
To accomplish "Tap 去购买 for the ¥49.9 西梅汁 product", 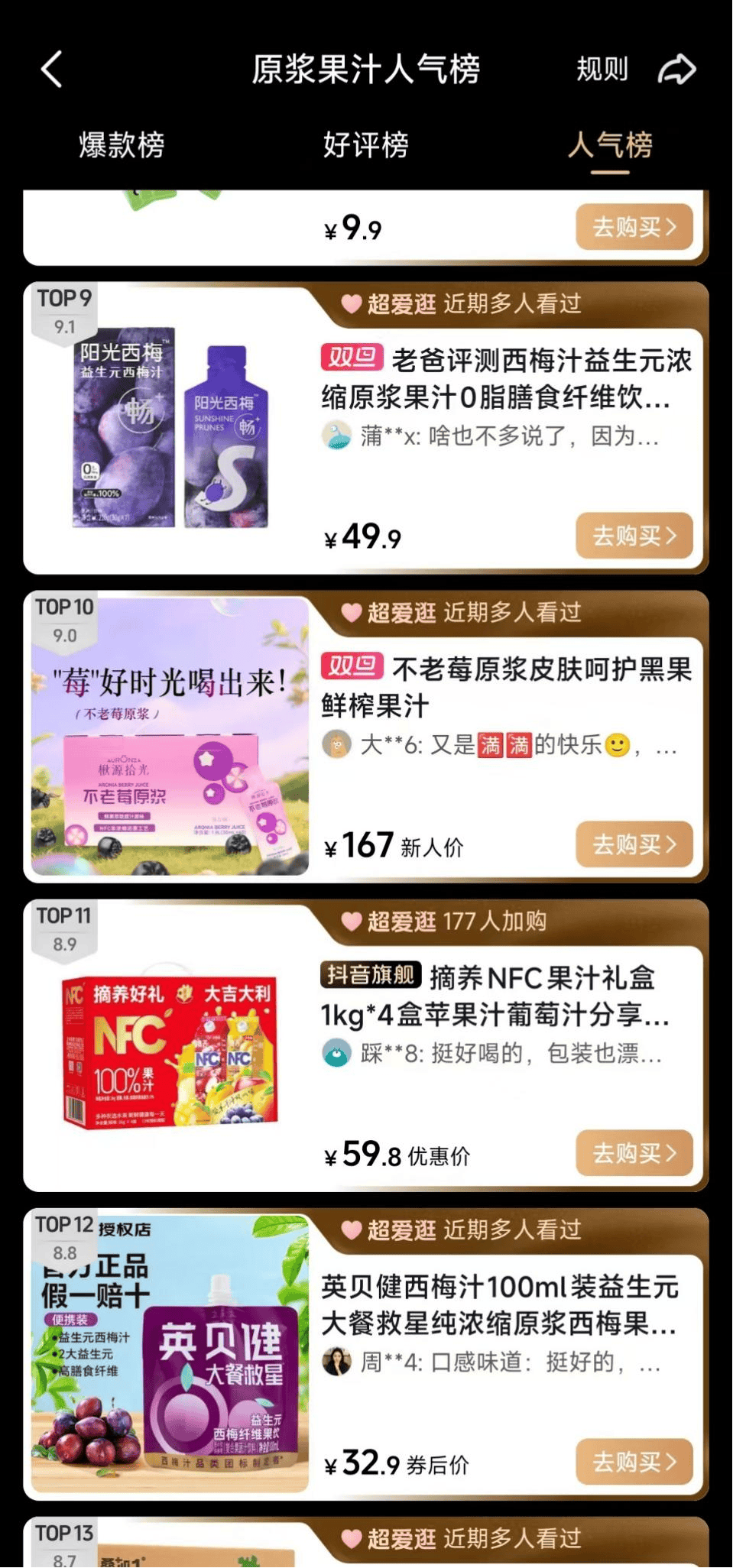I will [634, 536].
